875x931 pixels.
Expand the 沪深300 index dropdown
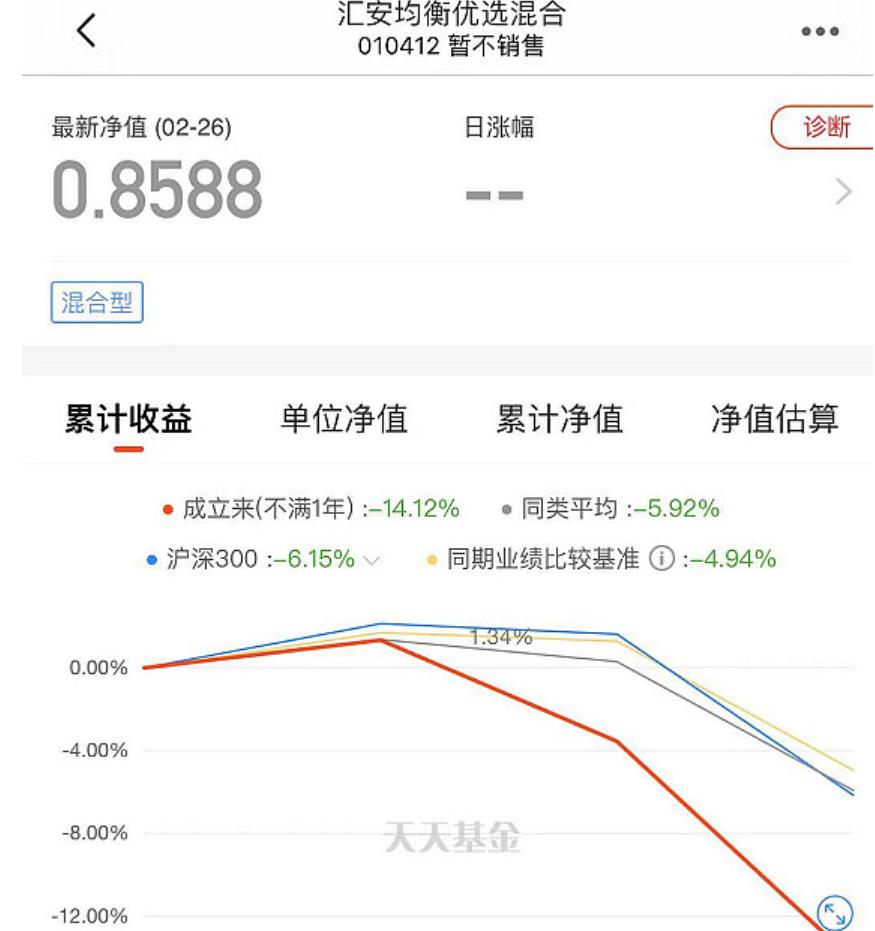coord(373,560)
